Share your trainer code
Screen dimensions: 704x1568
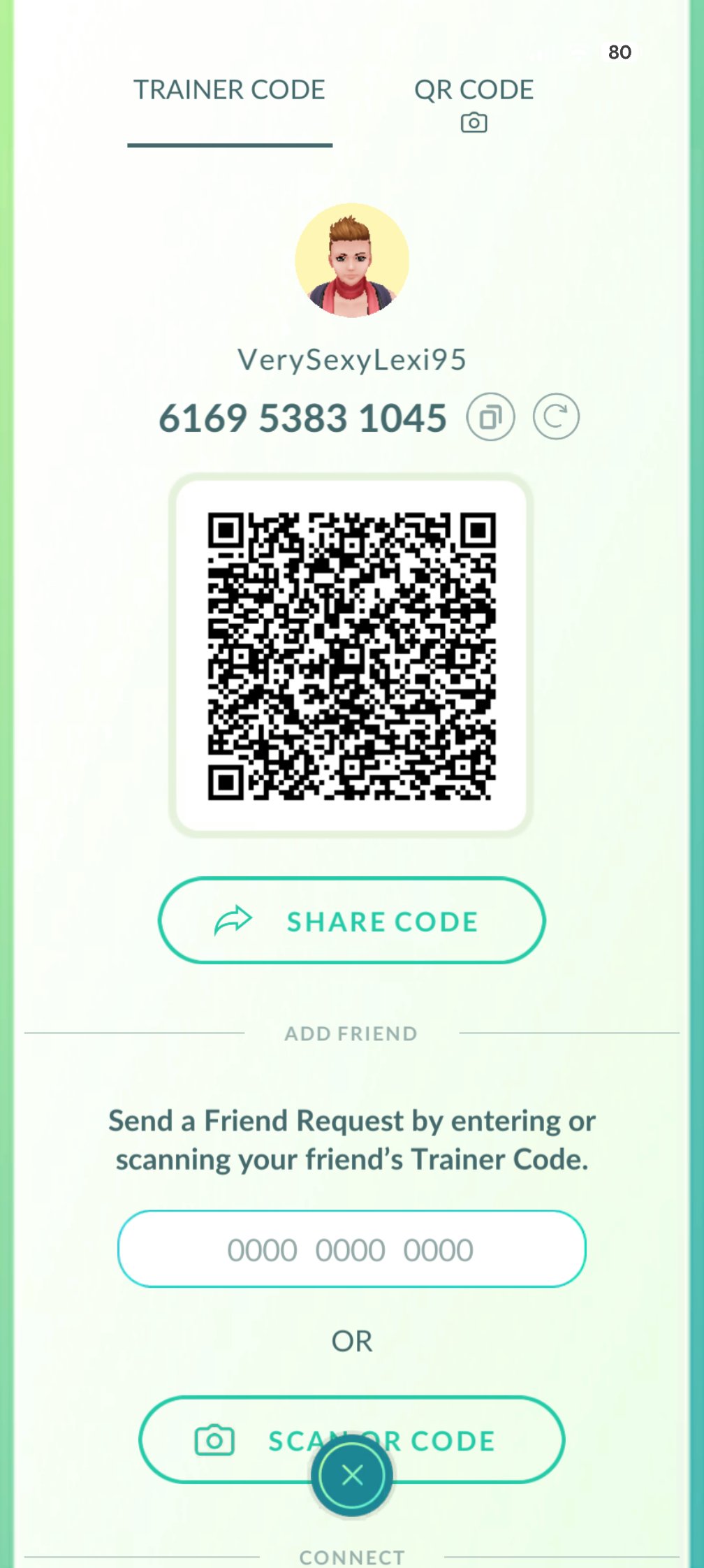pyautogui.click(x=351, y=920)
